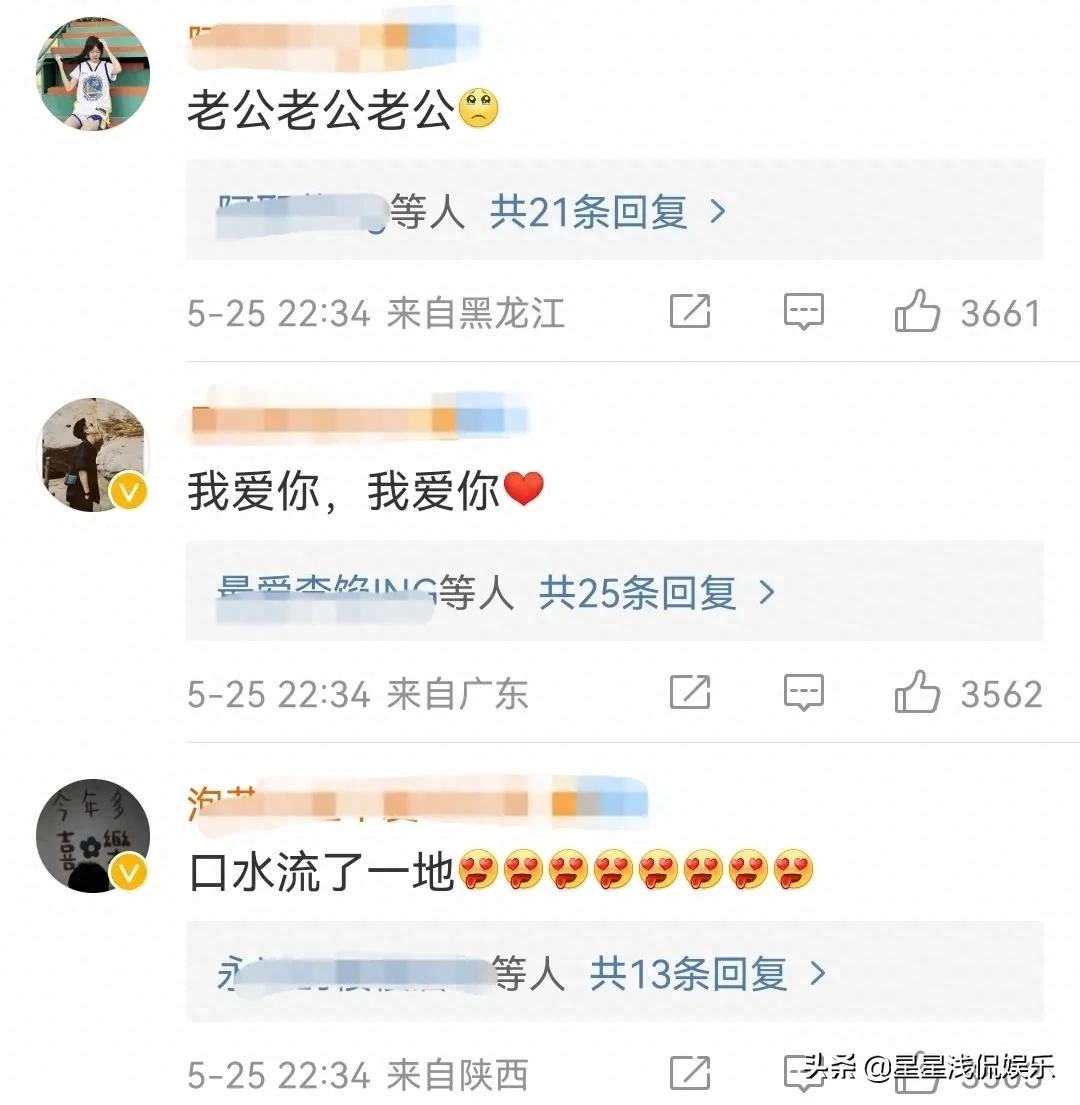
Task: Repost the 我爱你，我爱你 comment
Action: coord(689,693)
